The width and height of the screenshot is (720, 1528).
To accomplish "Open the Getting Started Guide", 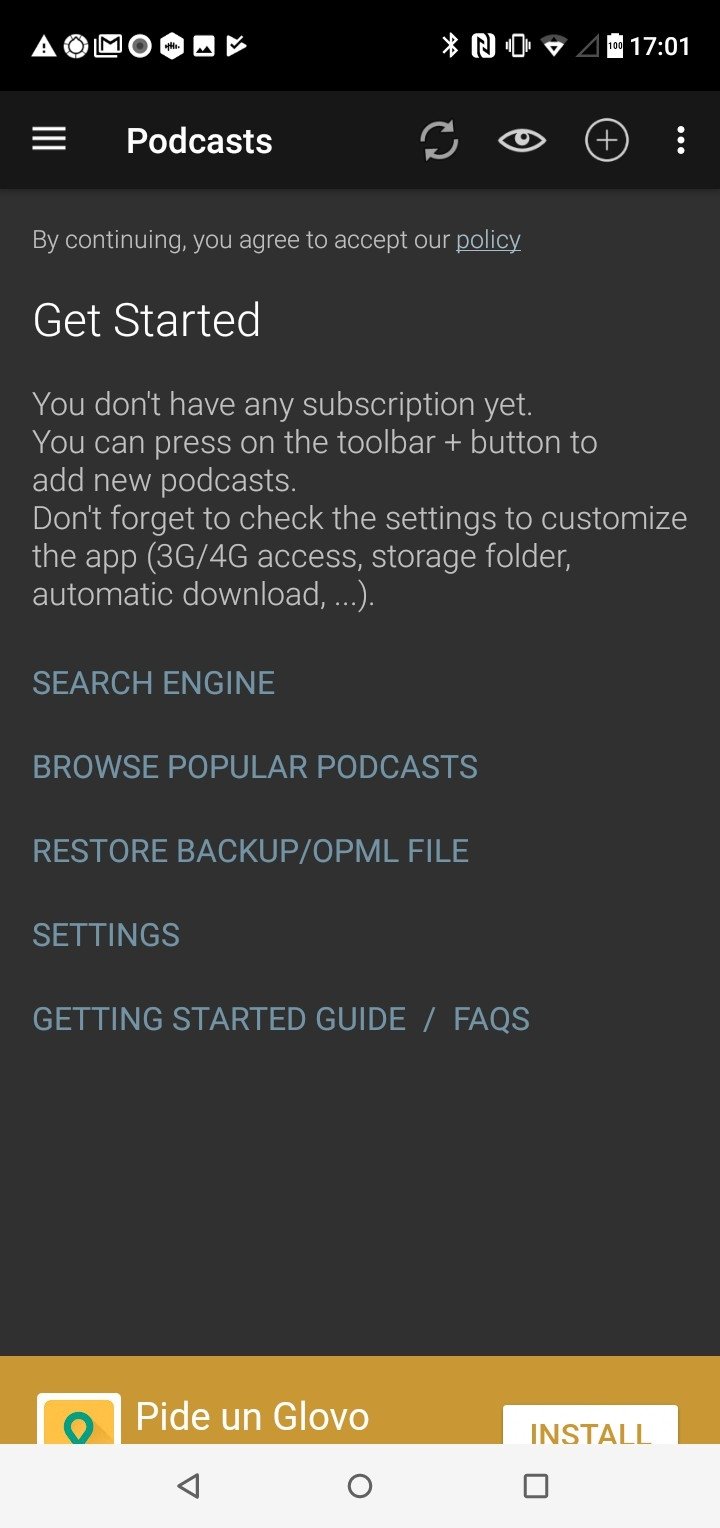I will point(219,1019).
